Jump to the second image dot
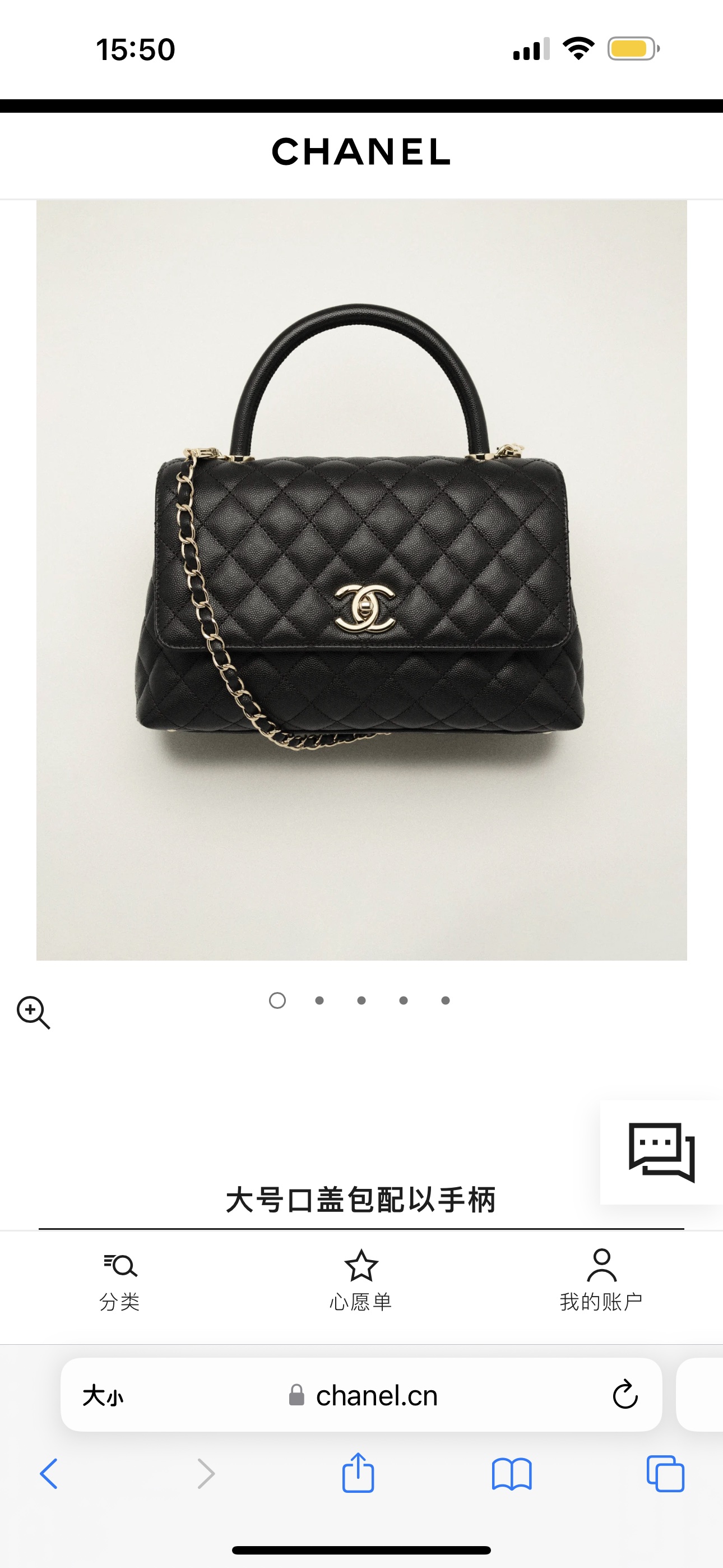Screen dimensions: 723x1568 (319, 1000)
